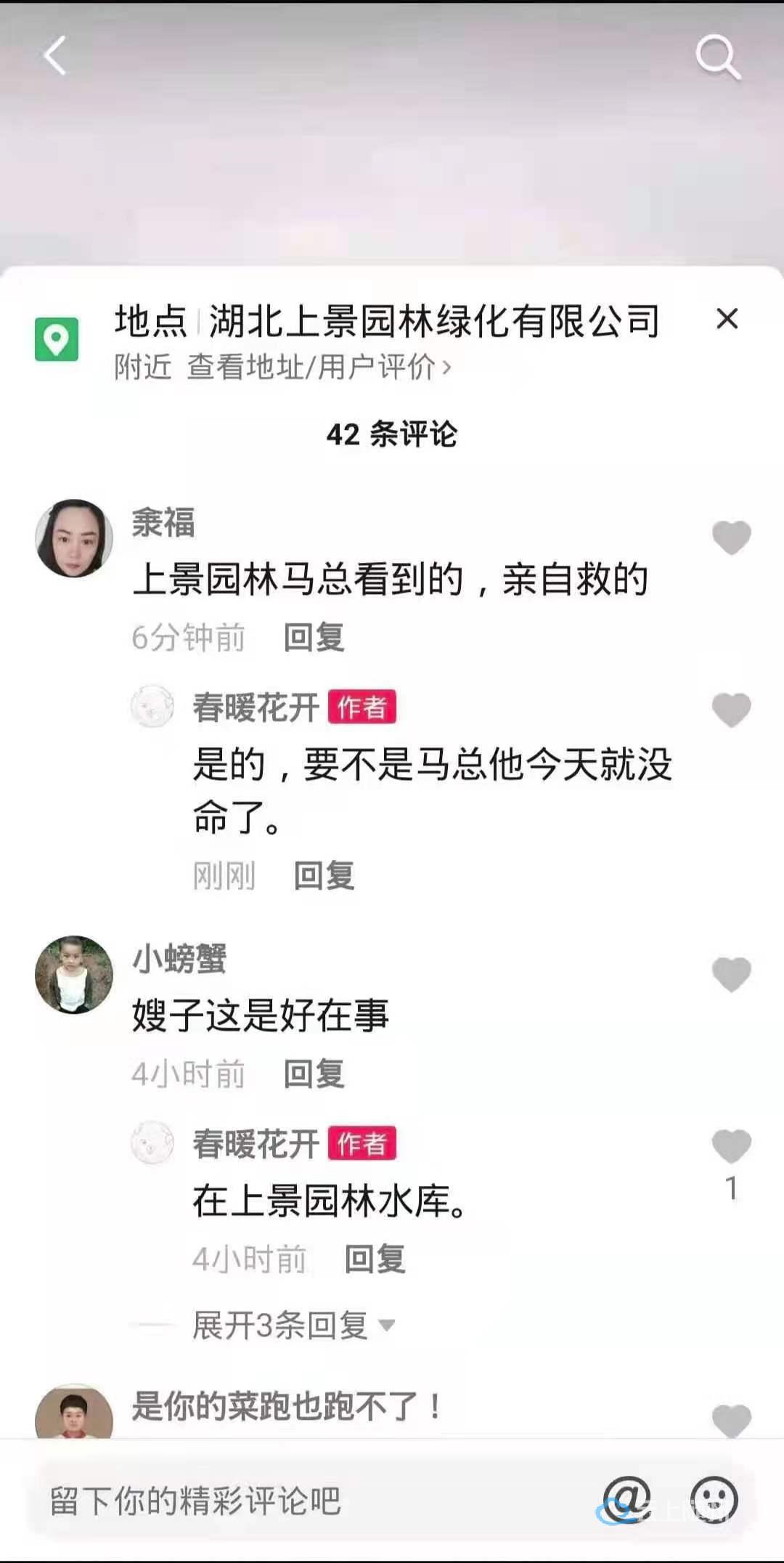View address and user reviews link
Image resolution: width=784 pixels, height=1563 pixels.
coord(318,368)
